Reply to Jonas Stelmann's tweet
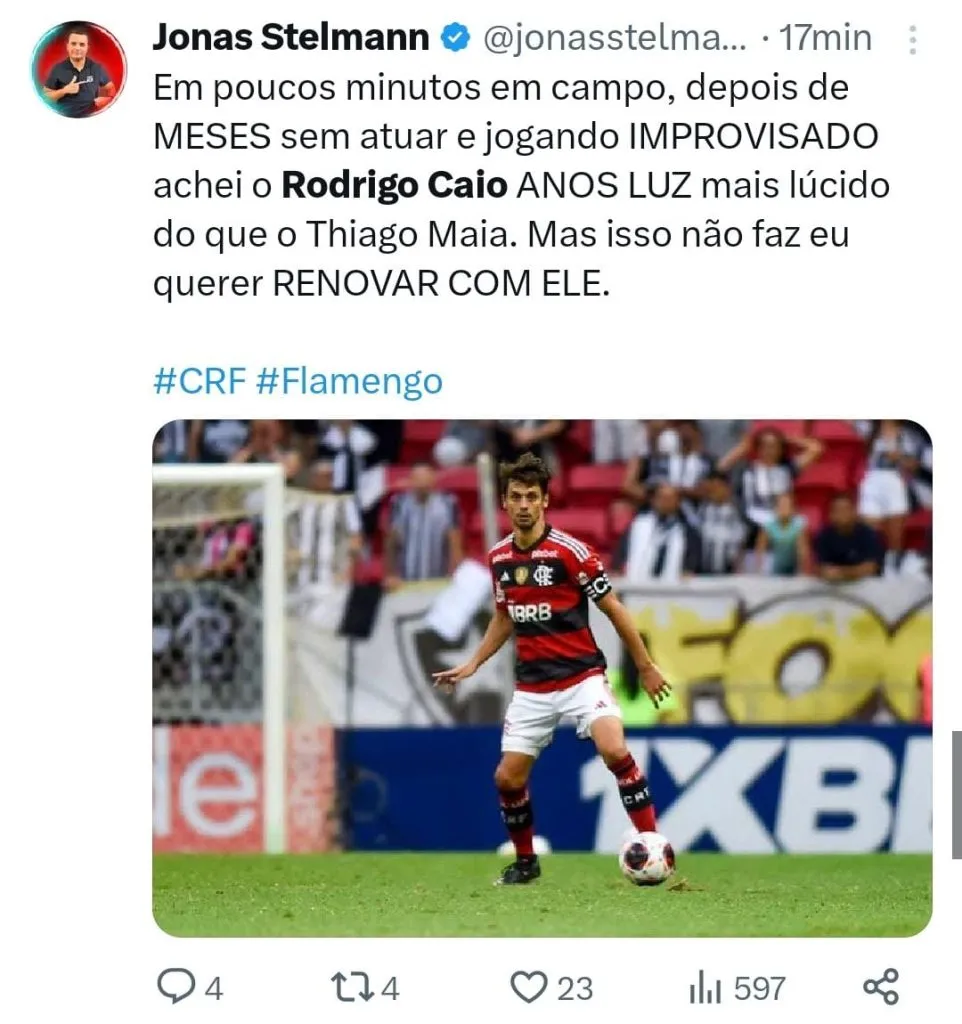 pyautogui.click(x=179, y=988)
